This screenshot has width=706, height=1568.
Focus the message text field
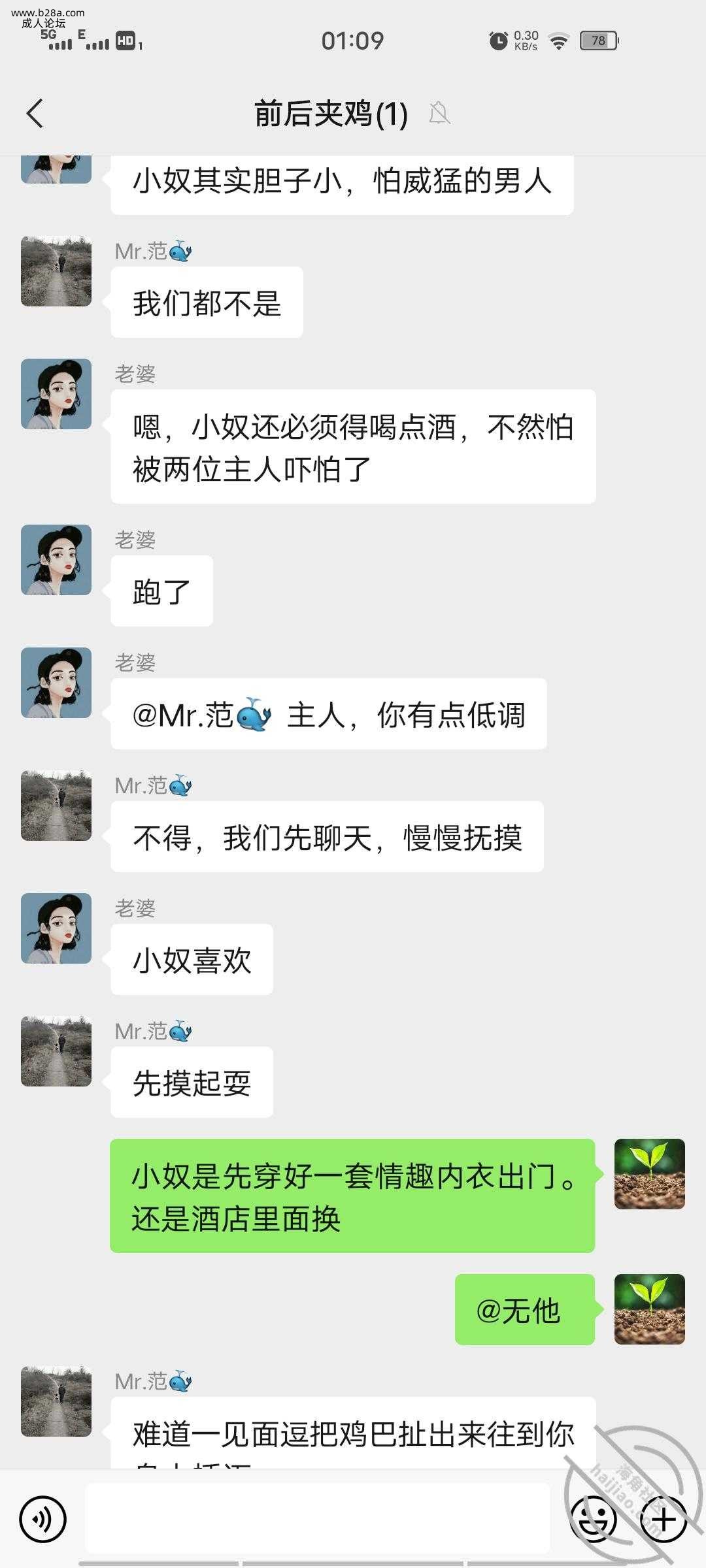pyautogui.click(x=317, y=1519)
